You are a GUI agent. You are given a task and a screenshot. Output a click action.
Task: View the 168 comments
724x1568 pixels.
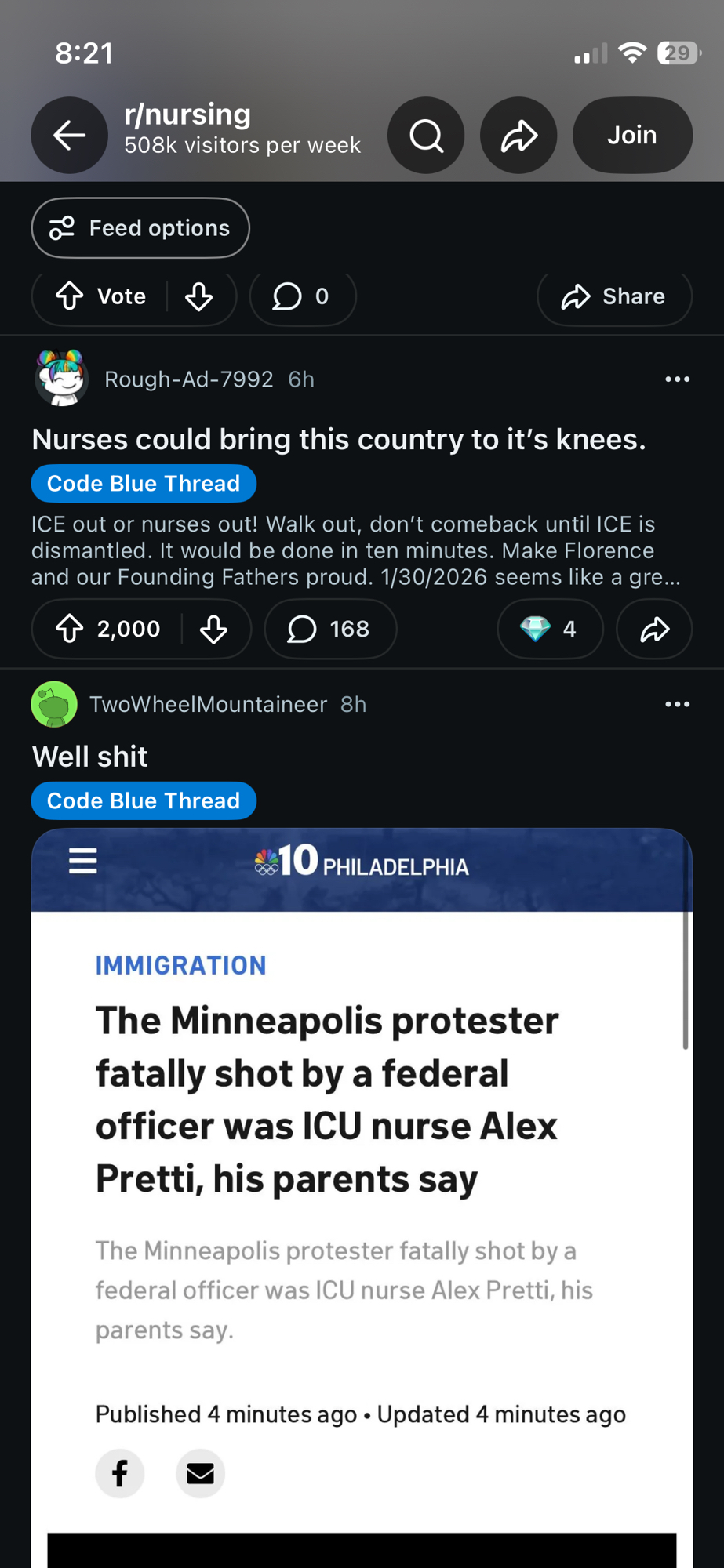tap(329, 629)
